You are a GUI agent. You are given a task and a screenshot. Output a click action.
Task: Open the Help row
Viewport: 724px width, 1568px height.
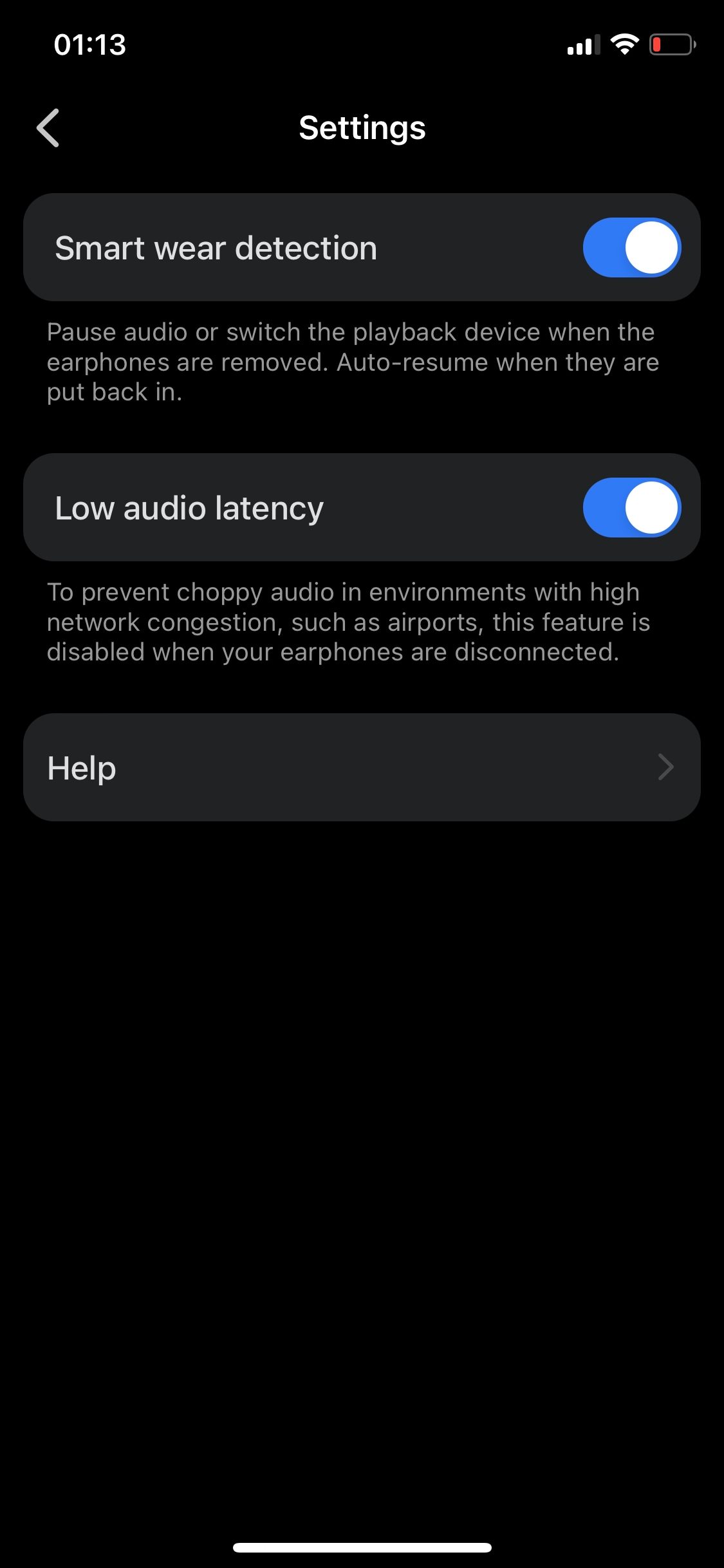pos(362,767)
